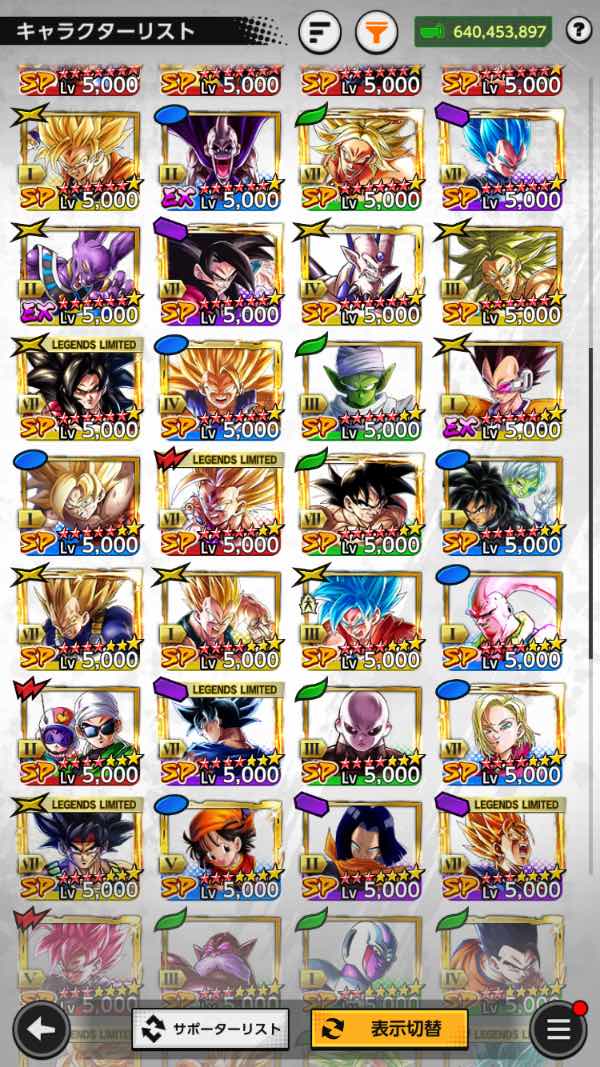Open the orange filter funnel
This screenshot has width=600, height=1067.
tap(376, 33)
